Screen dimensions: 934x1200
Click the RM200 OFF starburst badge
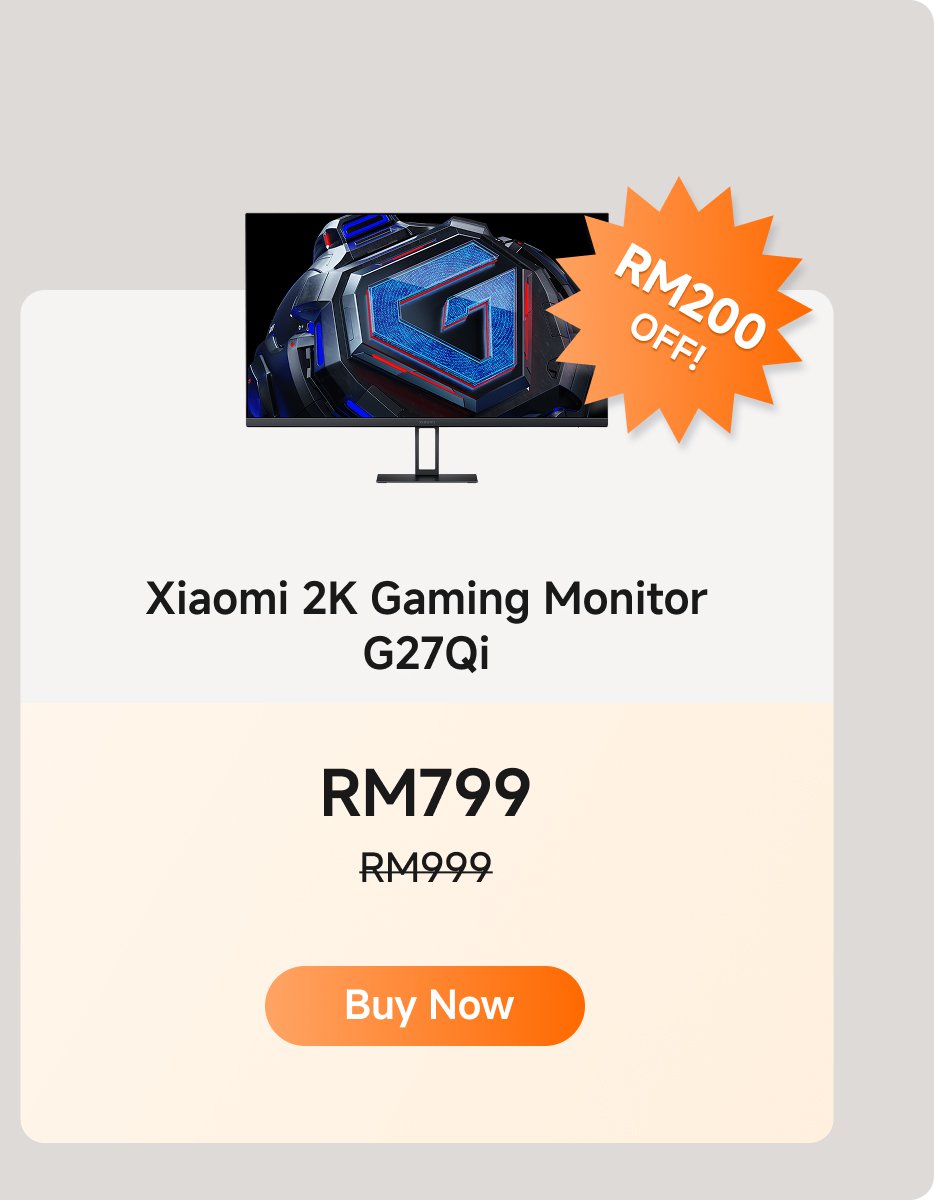(686, 305)
